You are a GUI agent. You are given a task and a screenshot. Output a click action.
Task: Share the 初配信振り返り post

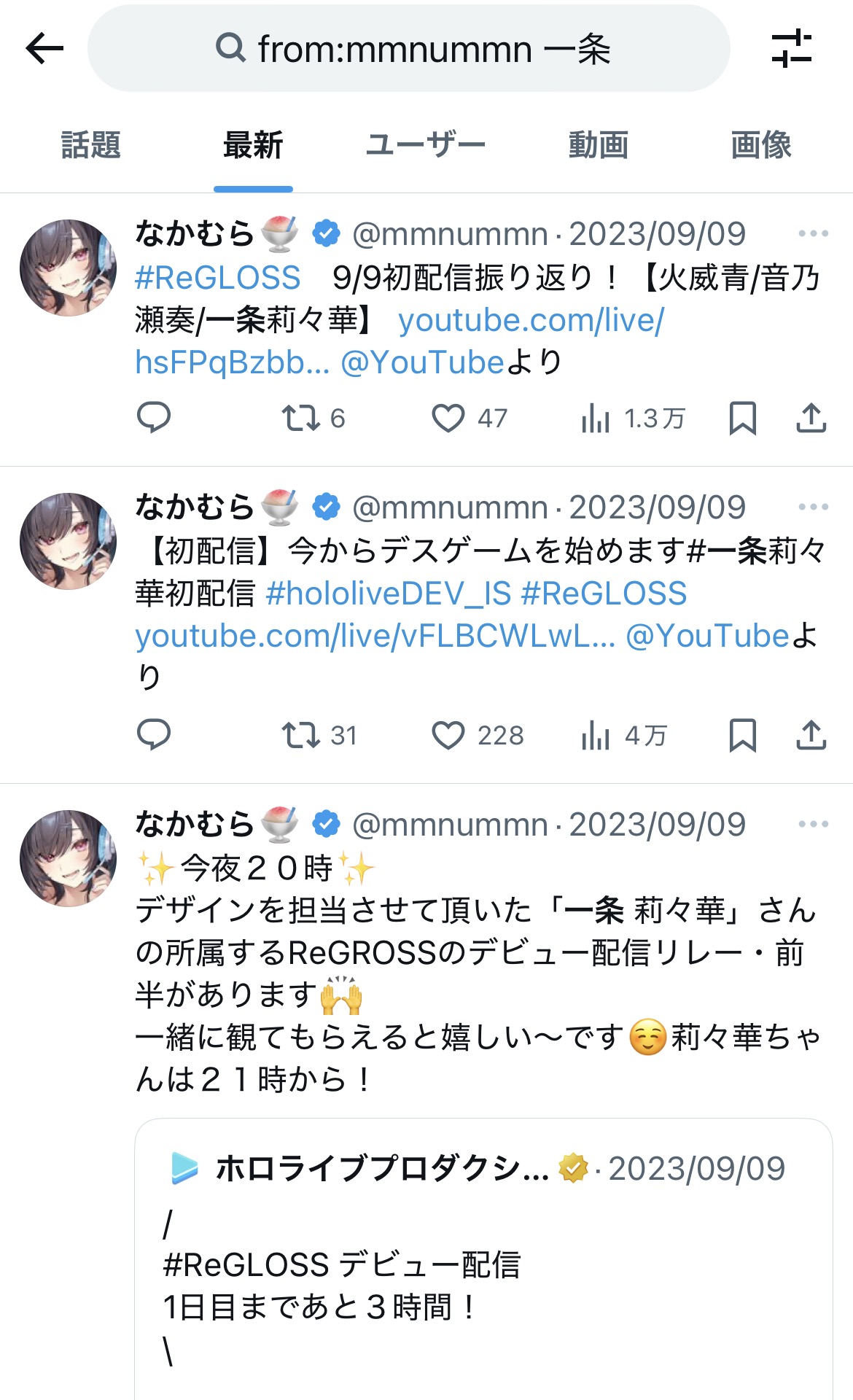click(x=811, y=419)
